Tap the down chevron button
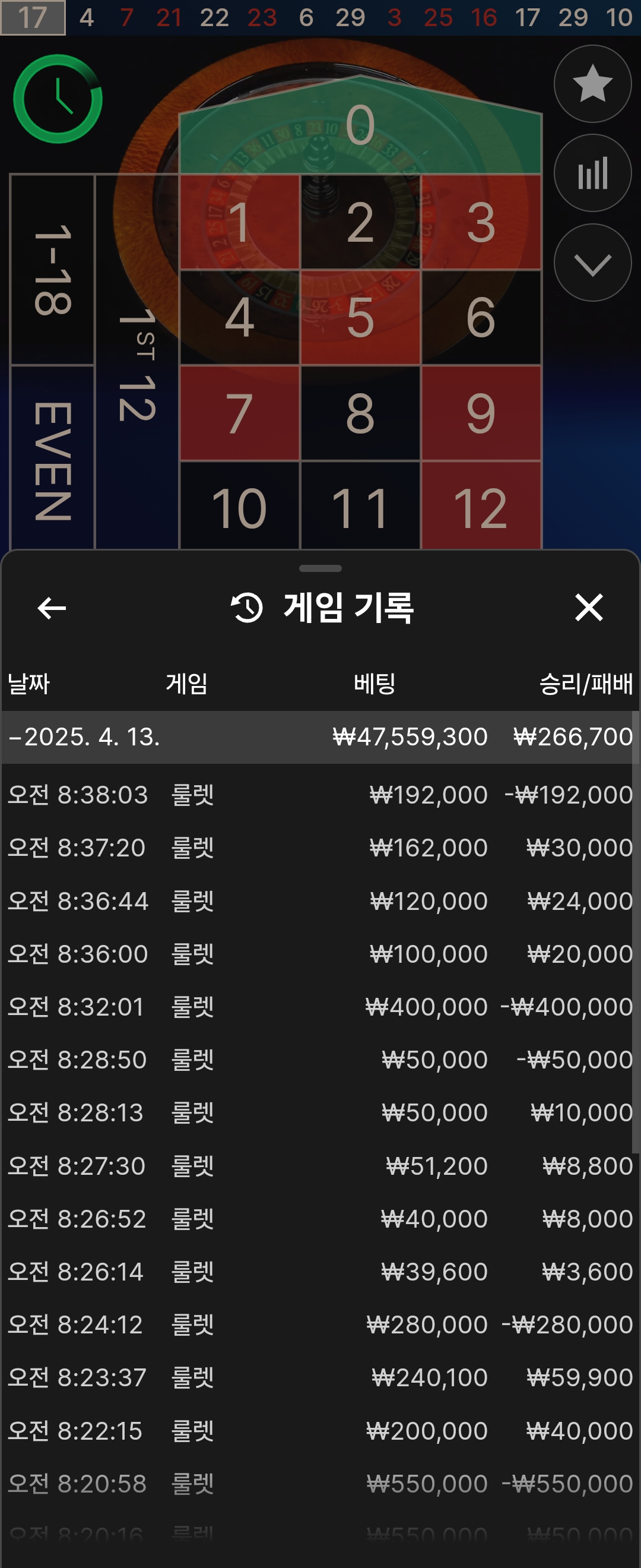This screenshot has width=641, height=1568. pyautogui.click(x=592, y=263)
